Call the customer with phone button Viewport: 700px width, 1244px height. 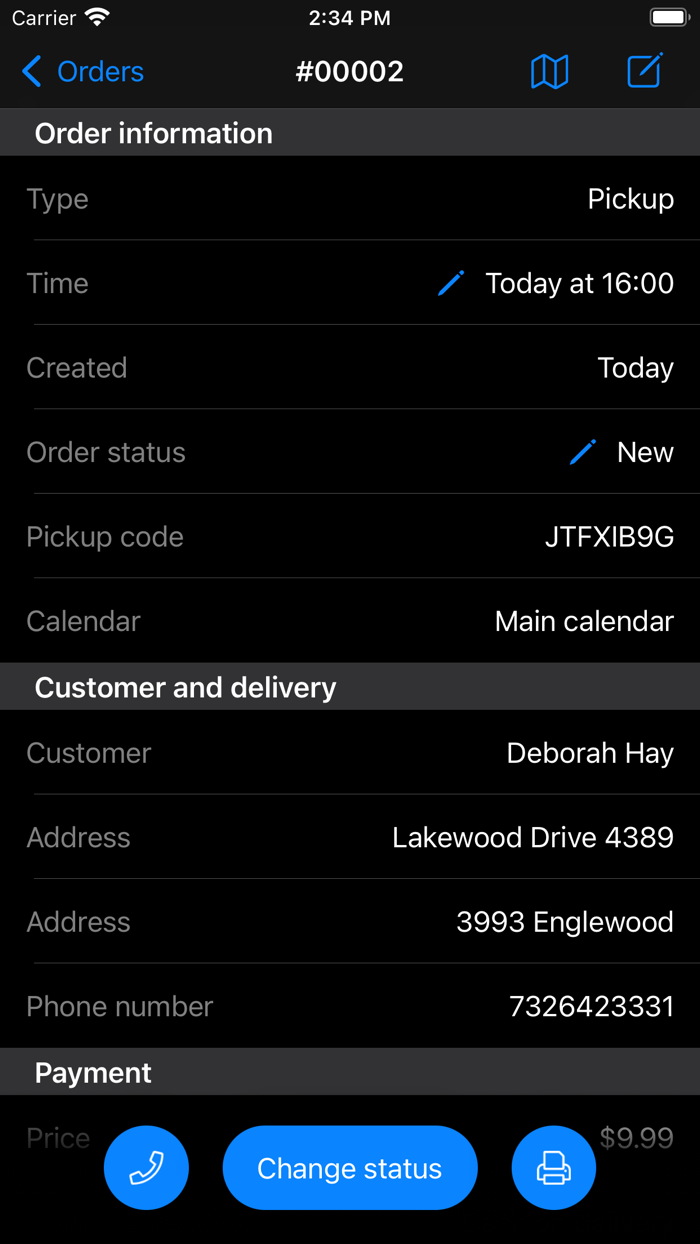(146, 1168)
